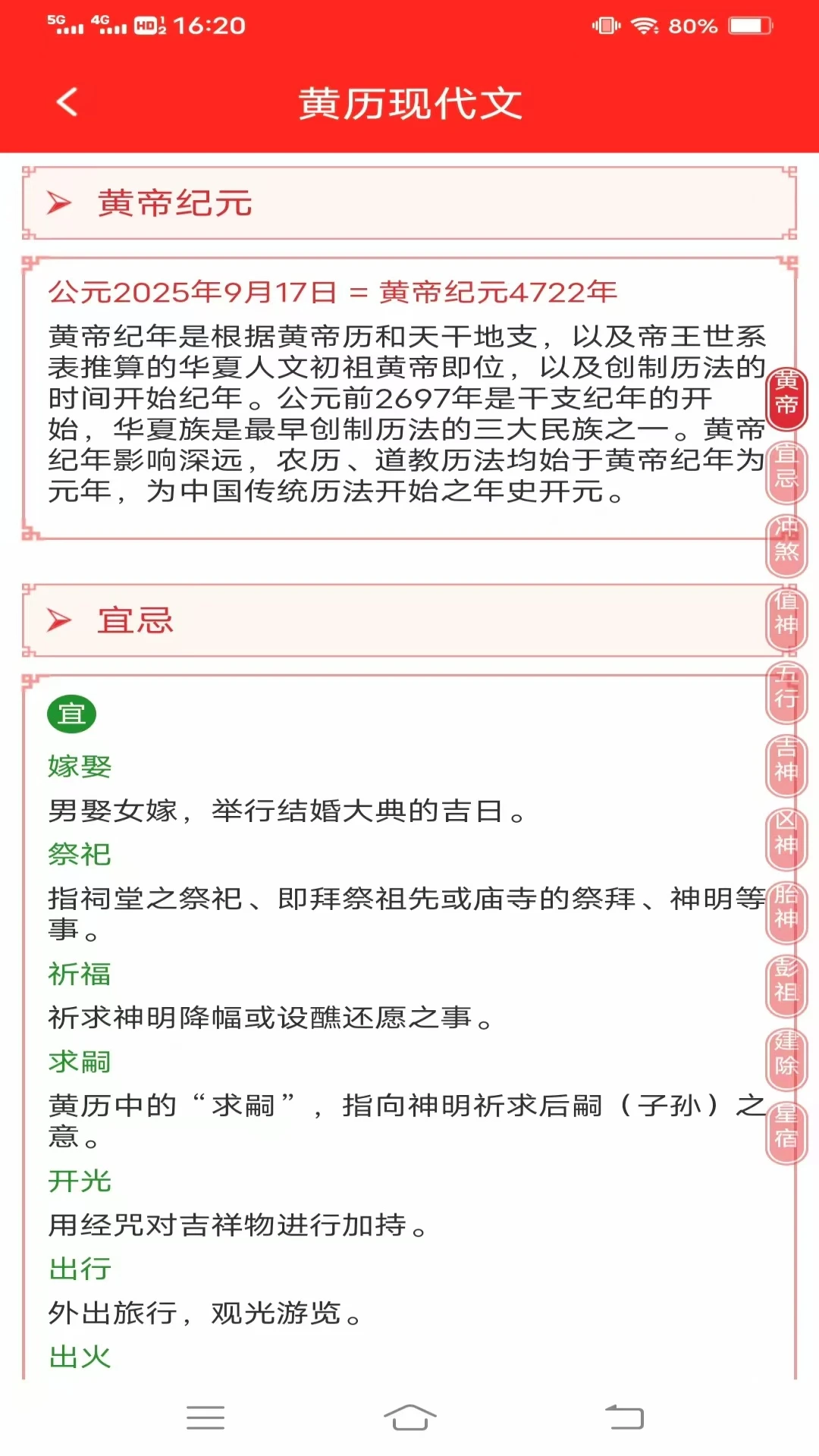The height and width of the screenshot is (1456, 819).
Task: Jump to the 宜忌 section
Action: (786, 466)
